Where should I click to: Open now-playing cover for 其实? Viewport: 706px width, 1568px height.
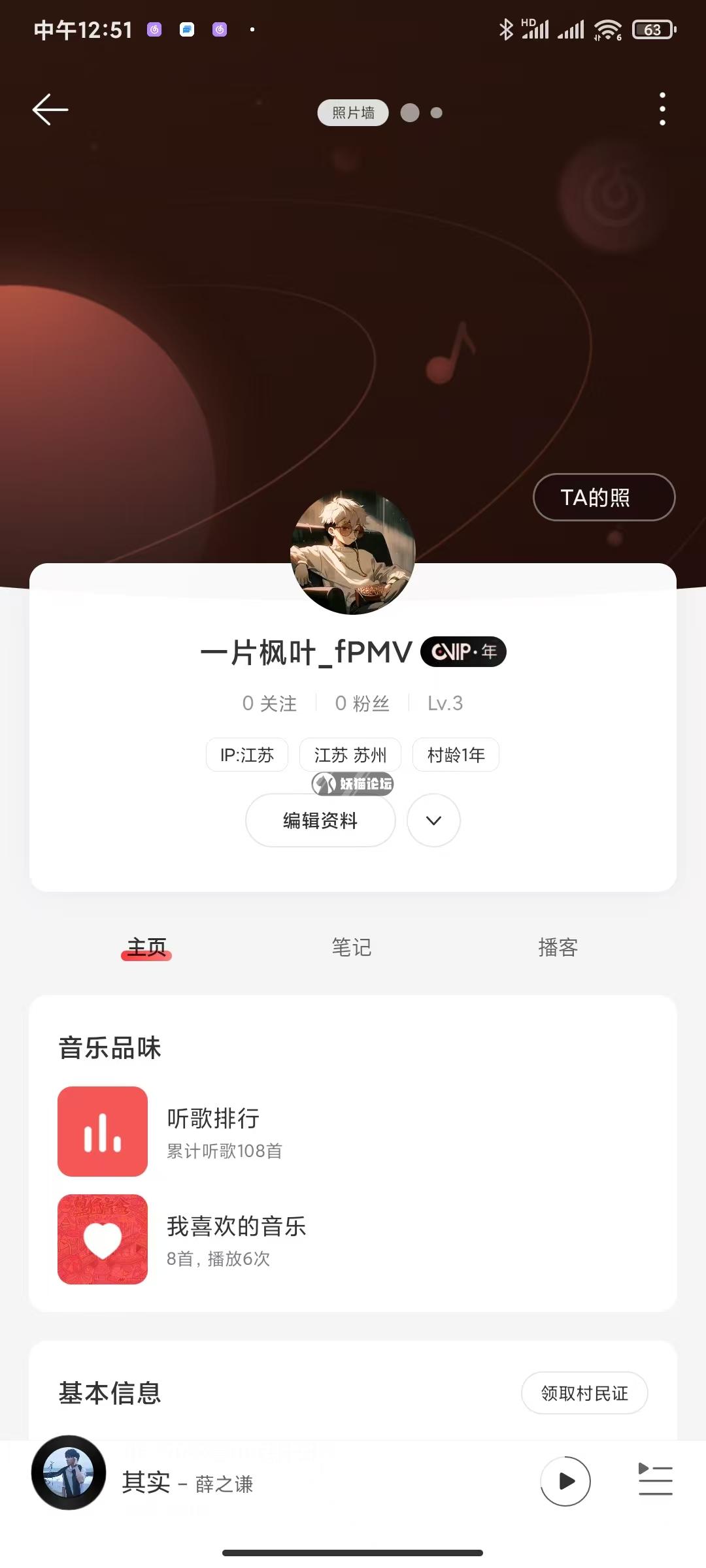pyautogui.click(x=69, y=1473)
